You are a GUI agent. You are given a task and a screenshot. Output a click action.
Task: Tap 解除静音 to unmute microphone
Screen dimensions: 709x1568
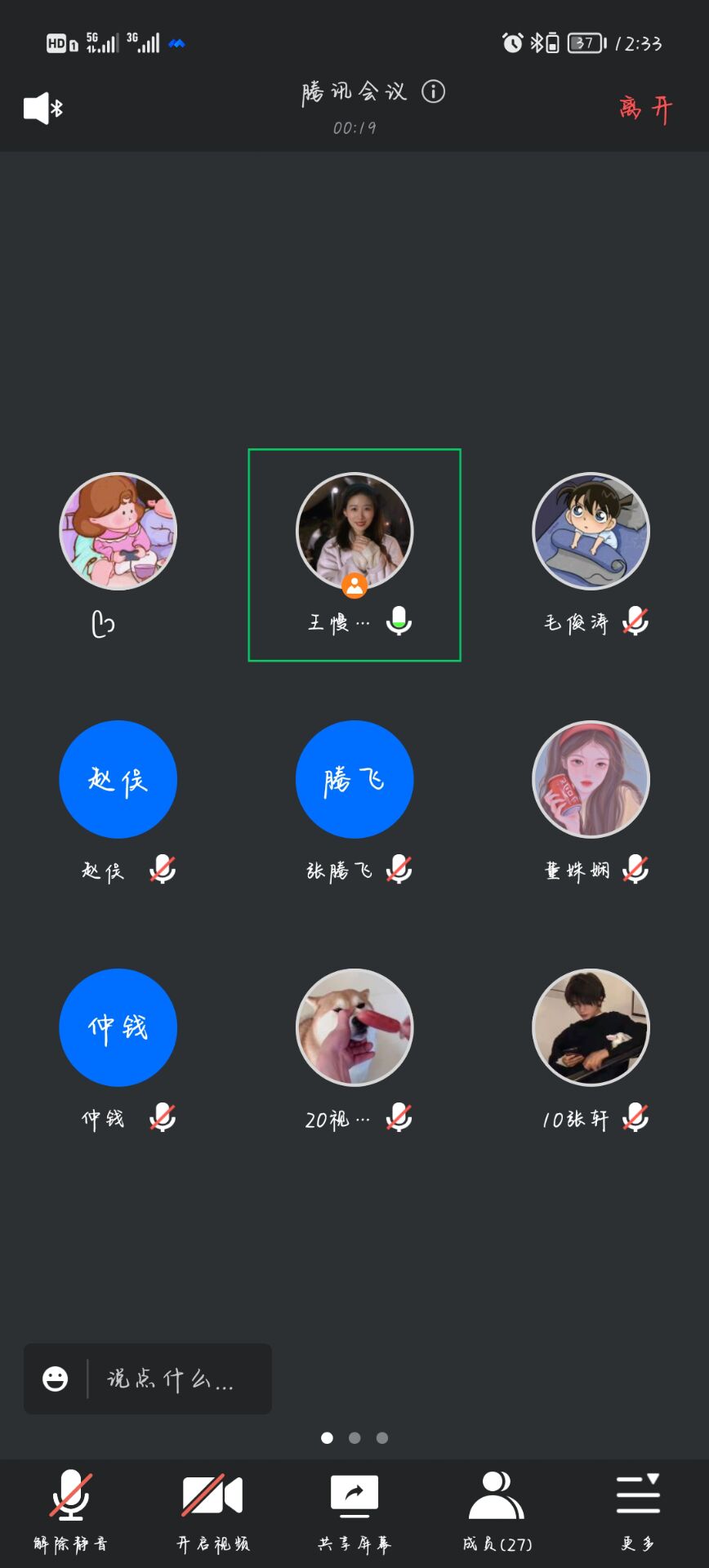pos(70,1511)
